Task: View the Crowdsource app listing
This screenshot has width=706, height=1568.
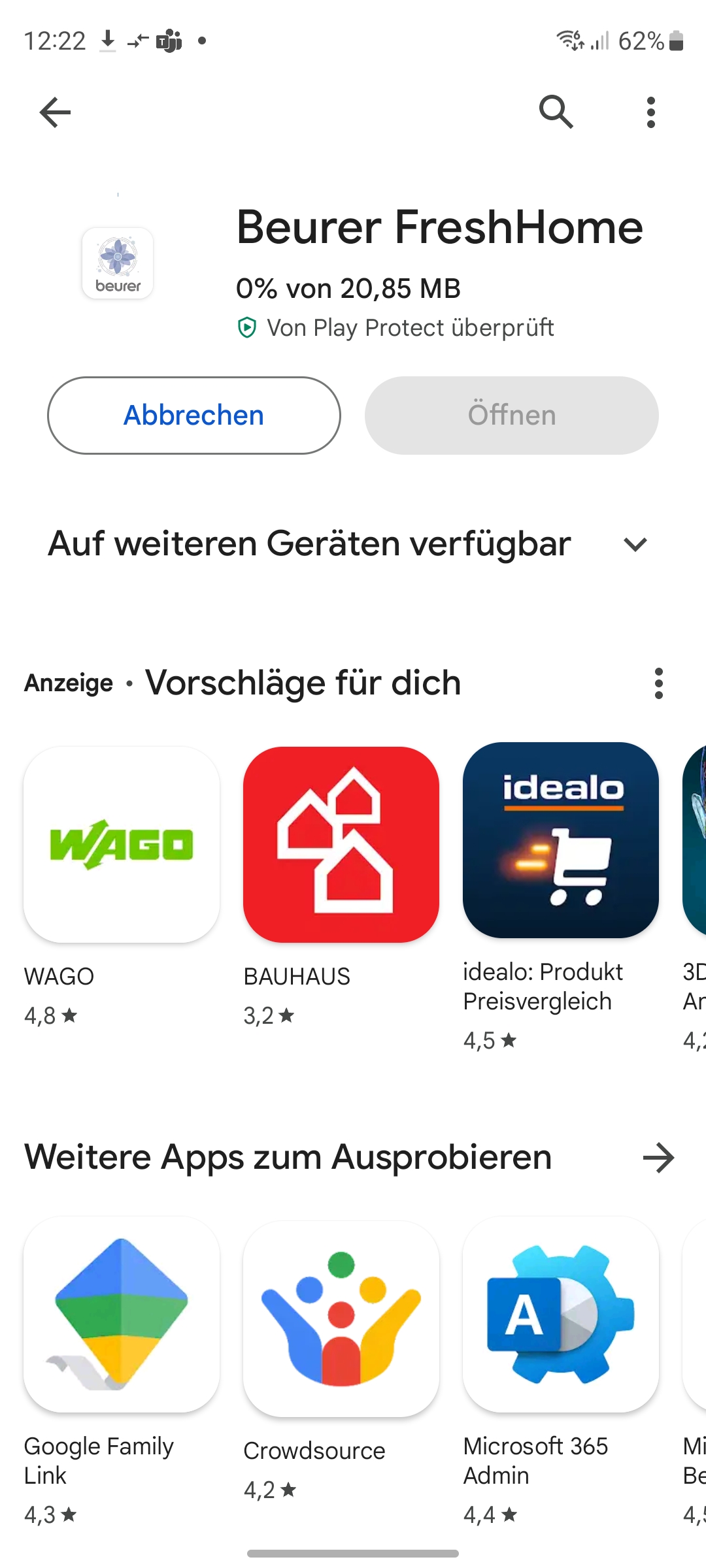Action: pos(341,1318)
